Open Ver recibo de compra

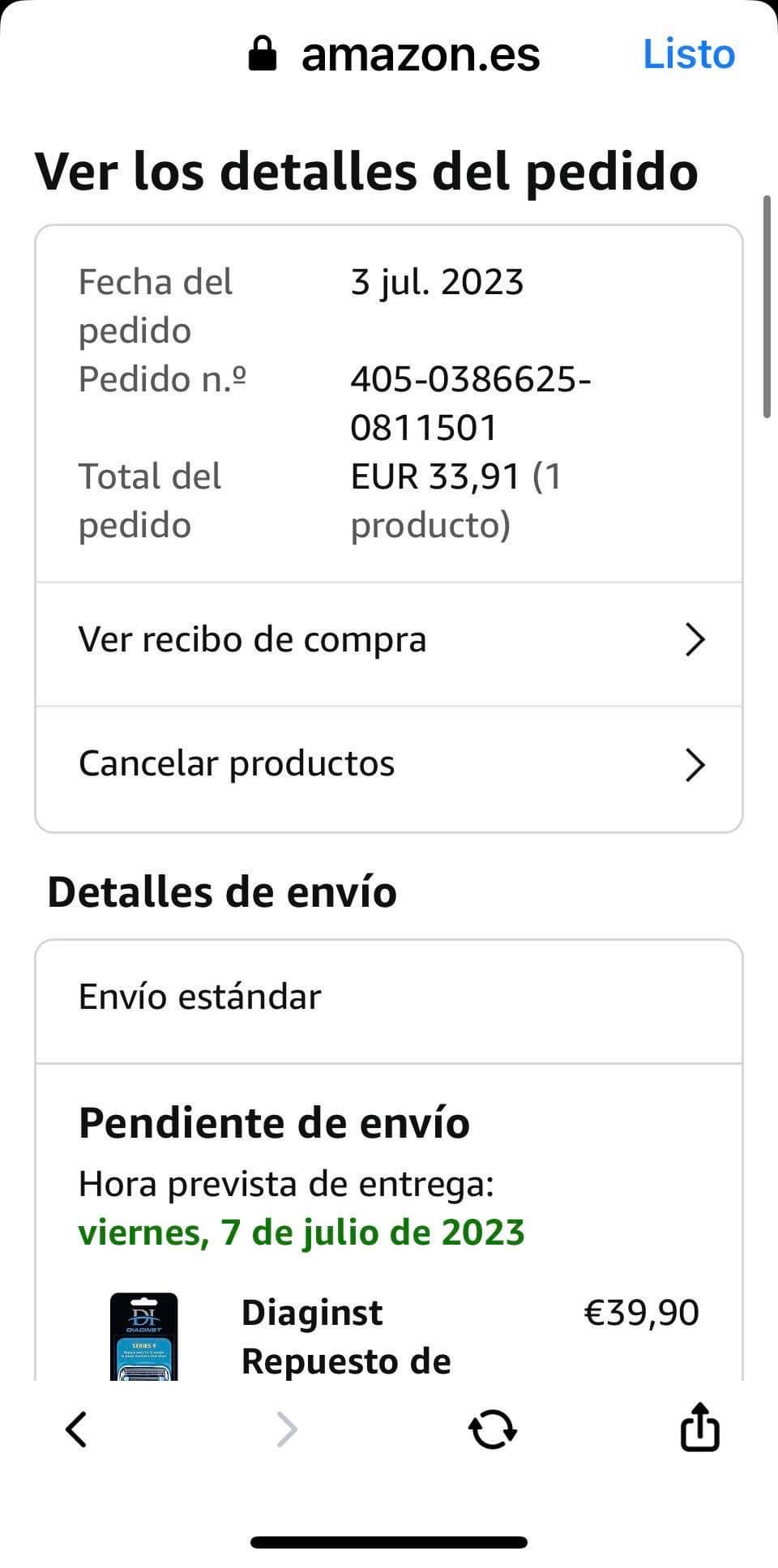tap(389, 640)
